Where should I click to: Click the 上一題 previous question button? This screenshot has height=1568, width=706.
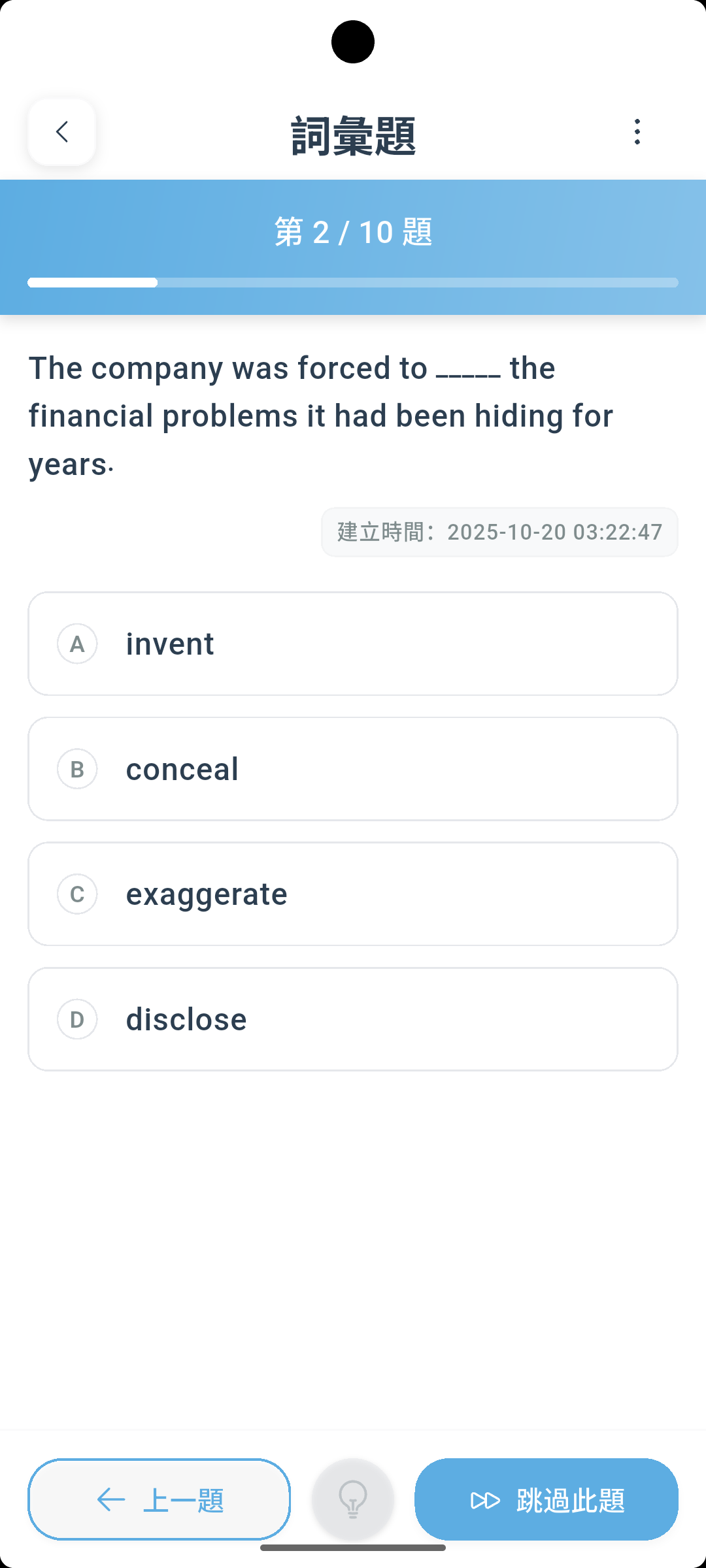[159, 1500]
